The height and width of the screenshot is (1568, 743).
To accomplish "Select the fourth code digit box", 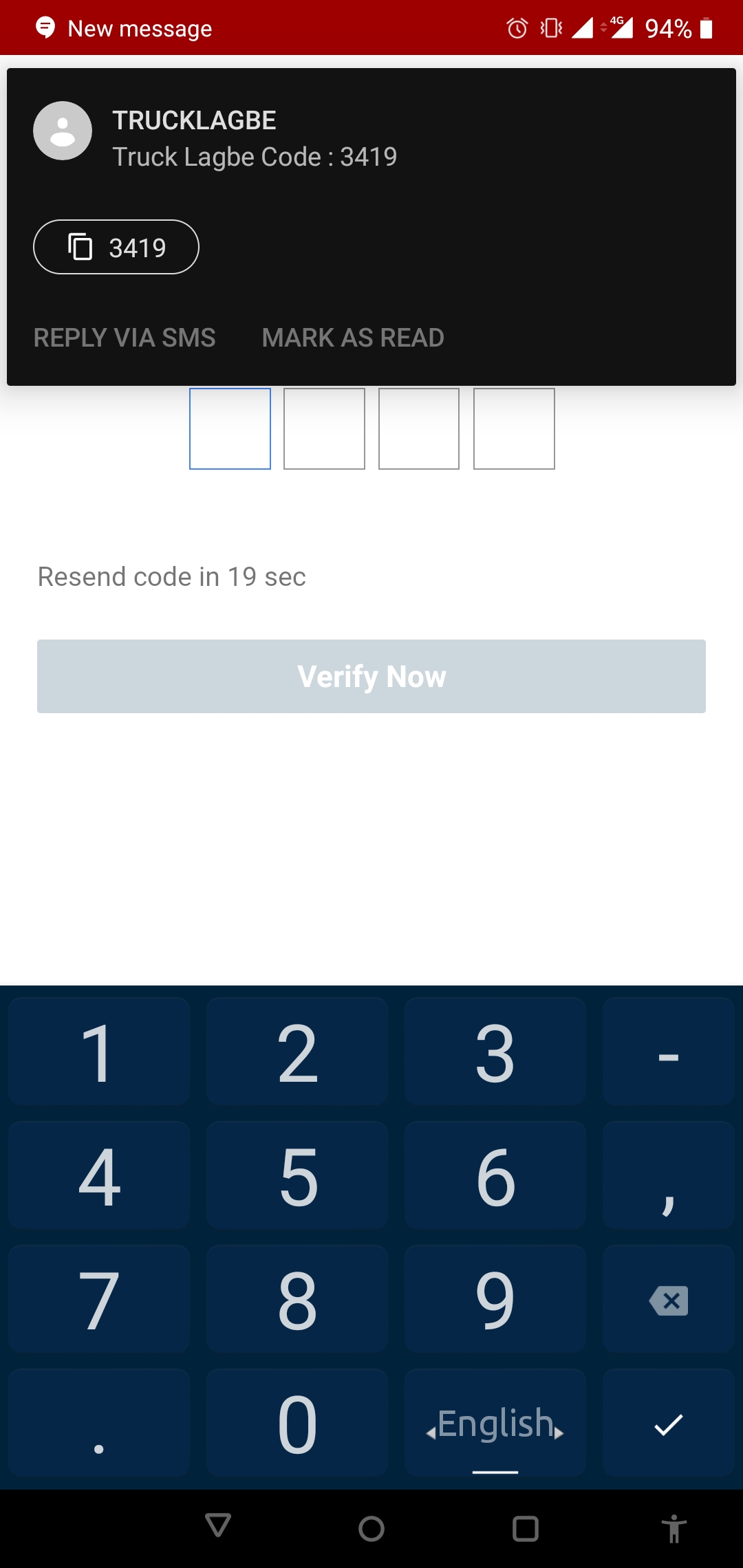I will (514, 428).
